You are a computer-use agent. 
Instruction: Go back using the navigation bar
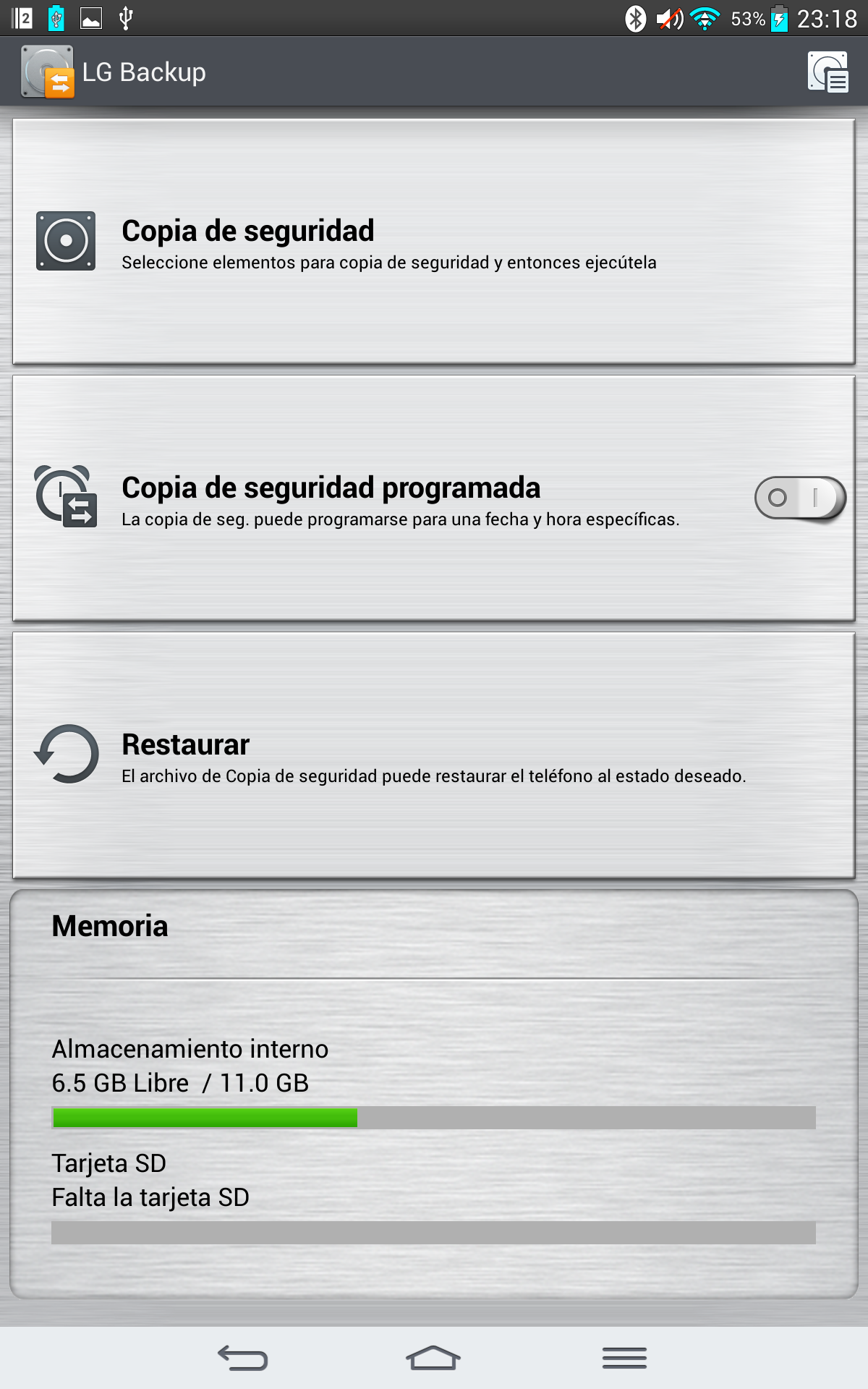click(x=243, y=1358)
